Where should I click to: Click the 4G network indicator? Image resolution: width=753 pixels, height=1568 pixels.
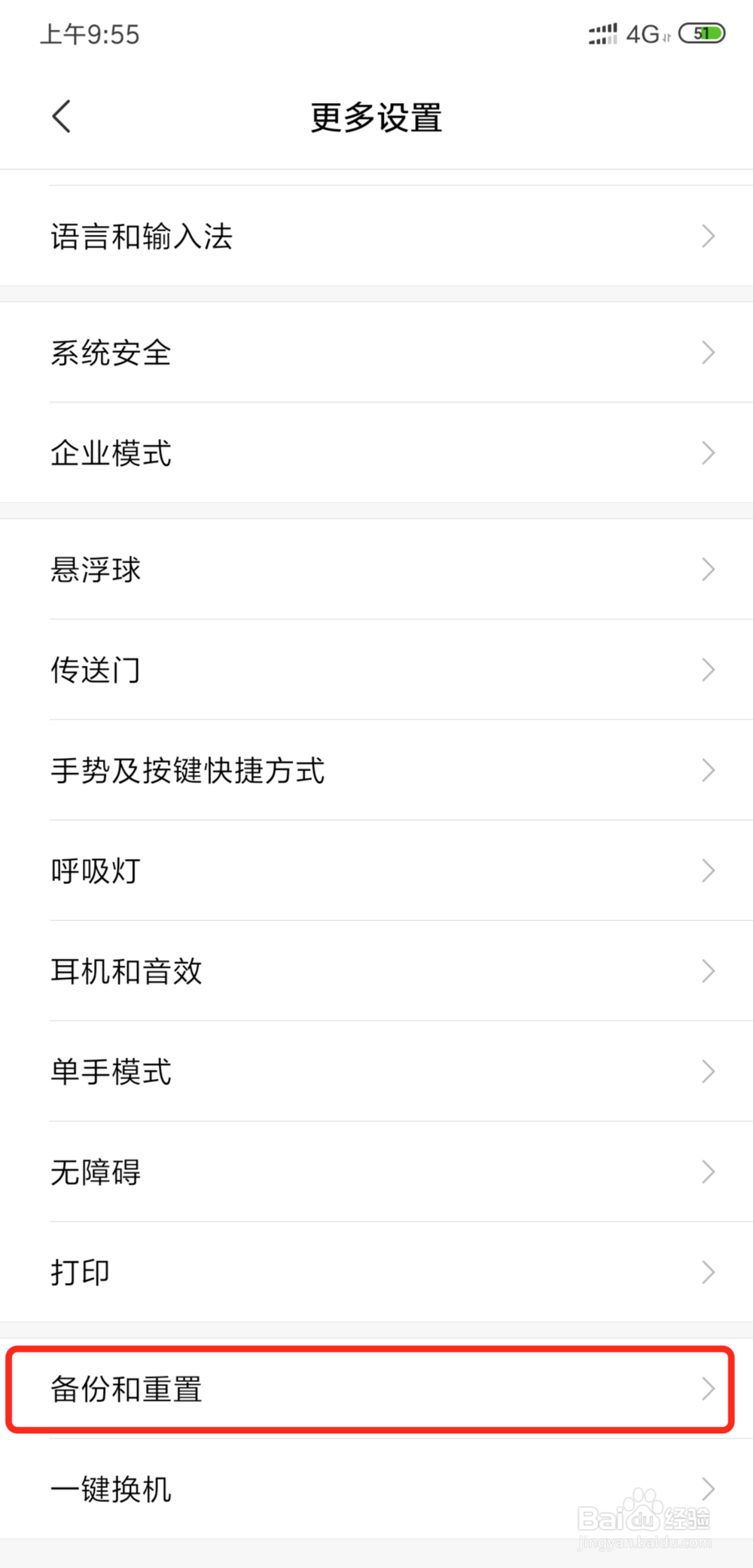pyautogui.click(x=644, y=34)
